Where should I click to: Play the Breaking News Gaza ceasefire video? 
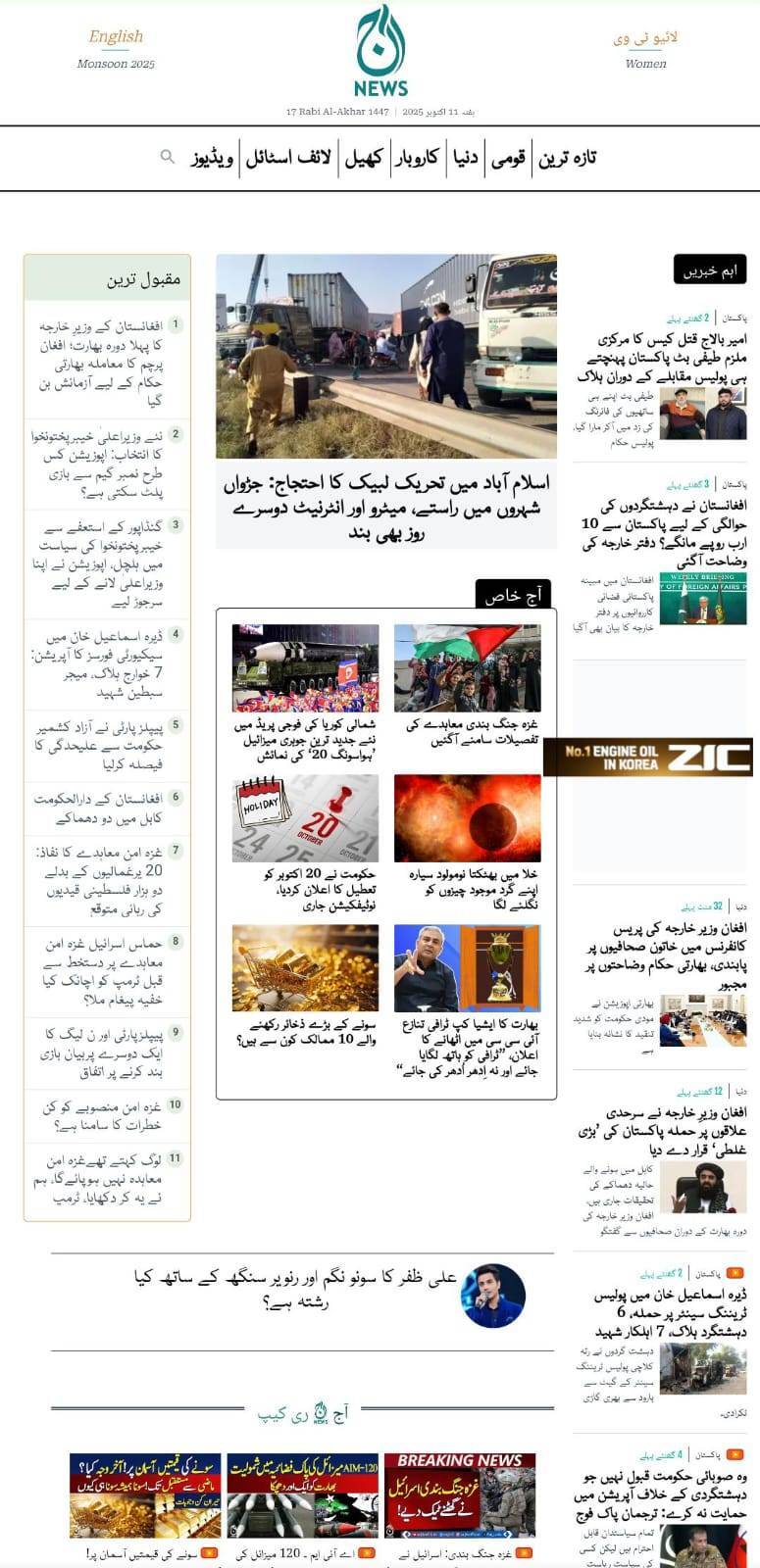(x=459, y=1494)
